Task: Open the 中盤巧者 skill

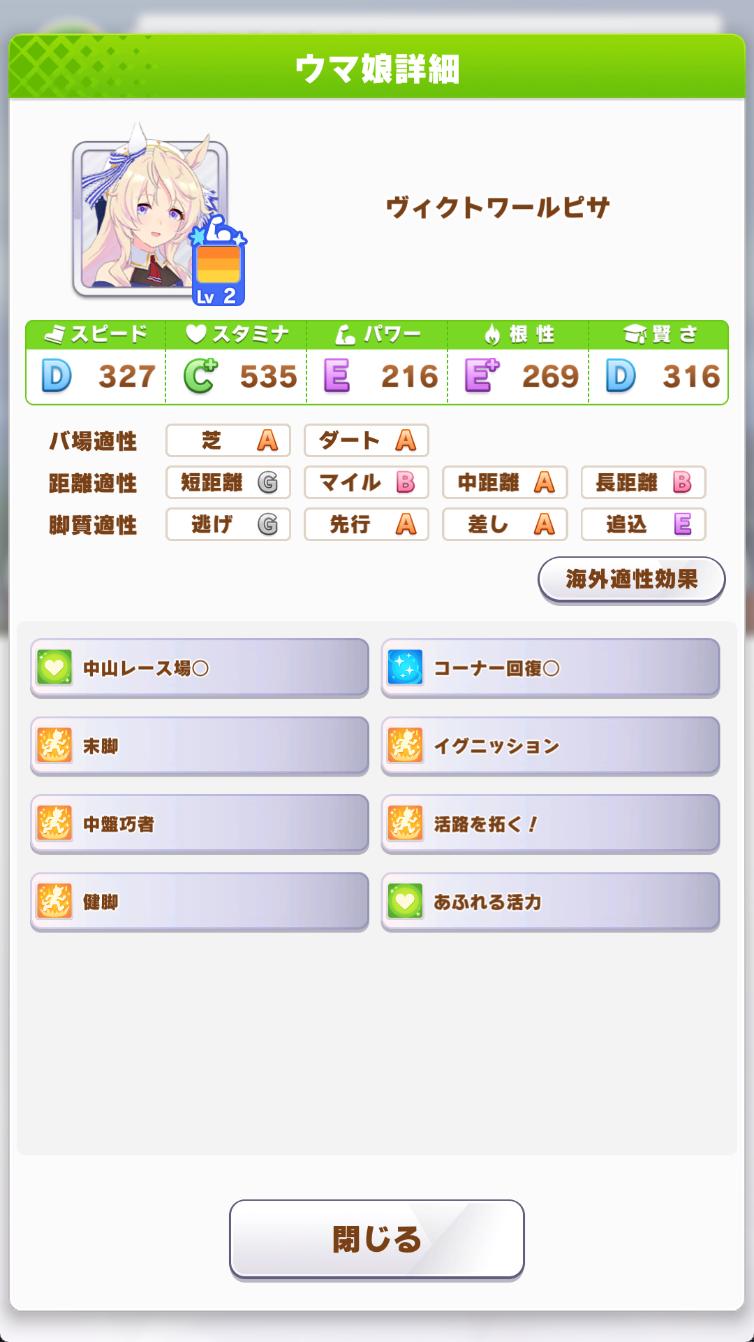Action: (x=200, y=823)
